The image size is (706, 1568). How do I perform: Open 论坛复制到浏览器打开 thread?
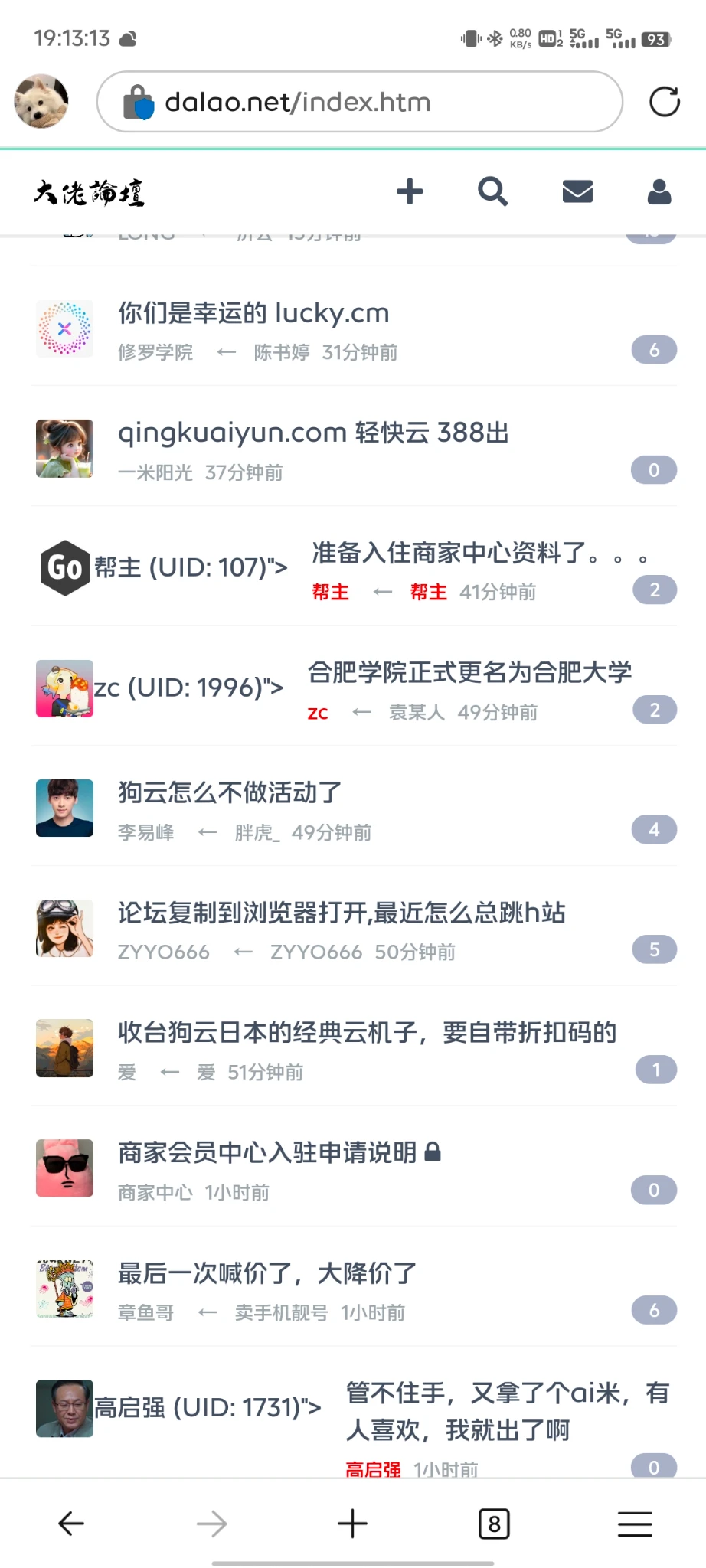pyautogui.click(x=342, y=913)
